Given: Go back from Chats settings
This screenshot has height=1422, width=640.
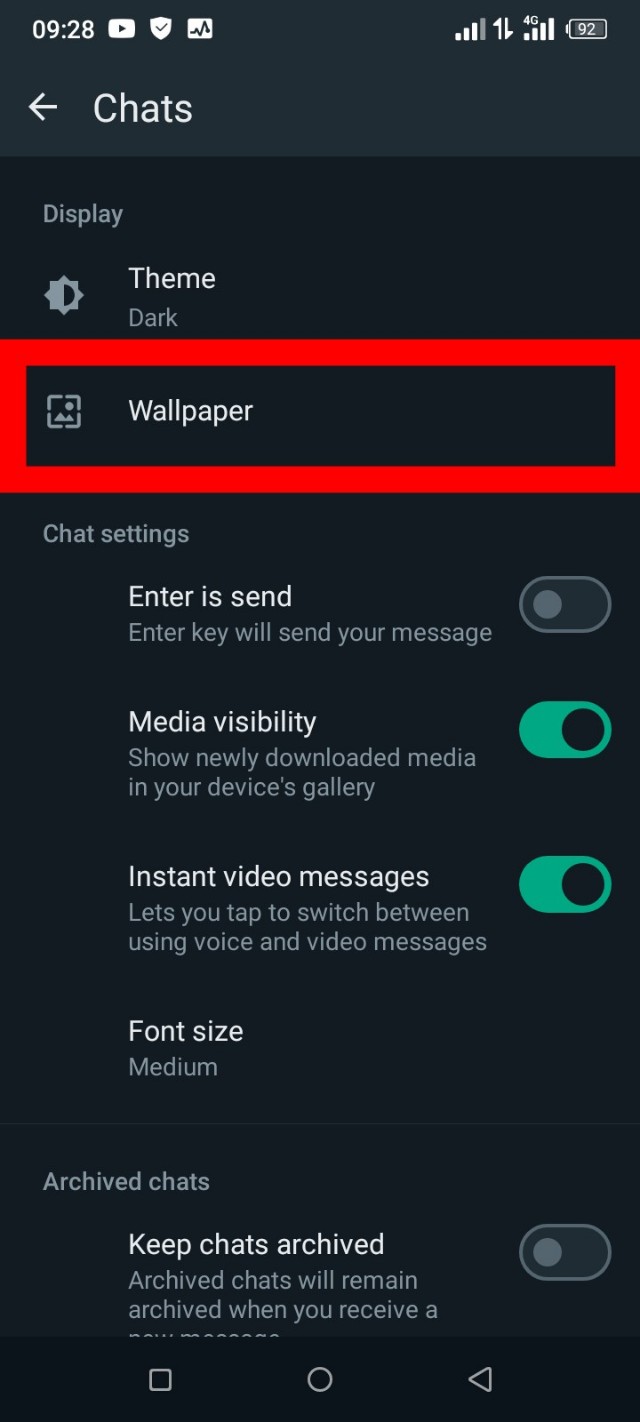Looking at the screenshot, I should [43, 108].
